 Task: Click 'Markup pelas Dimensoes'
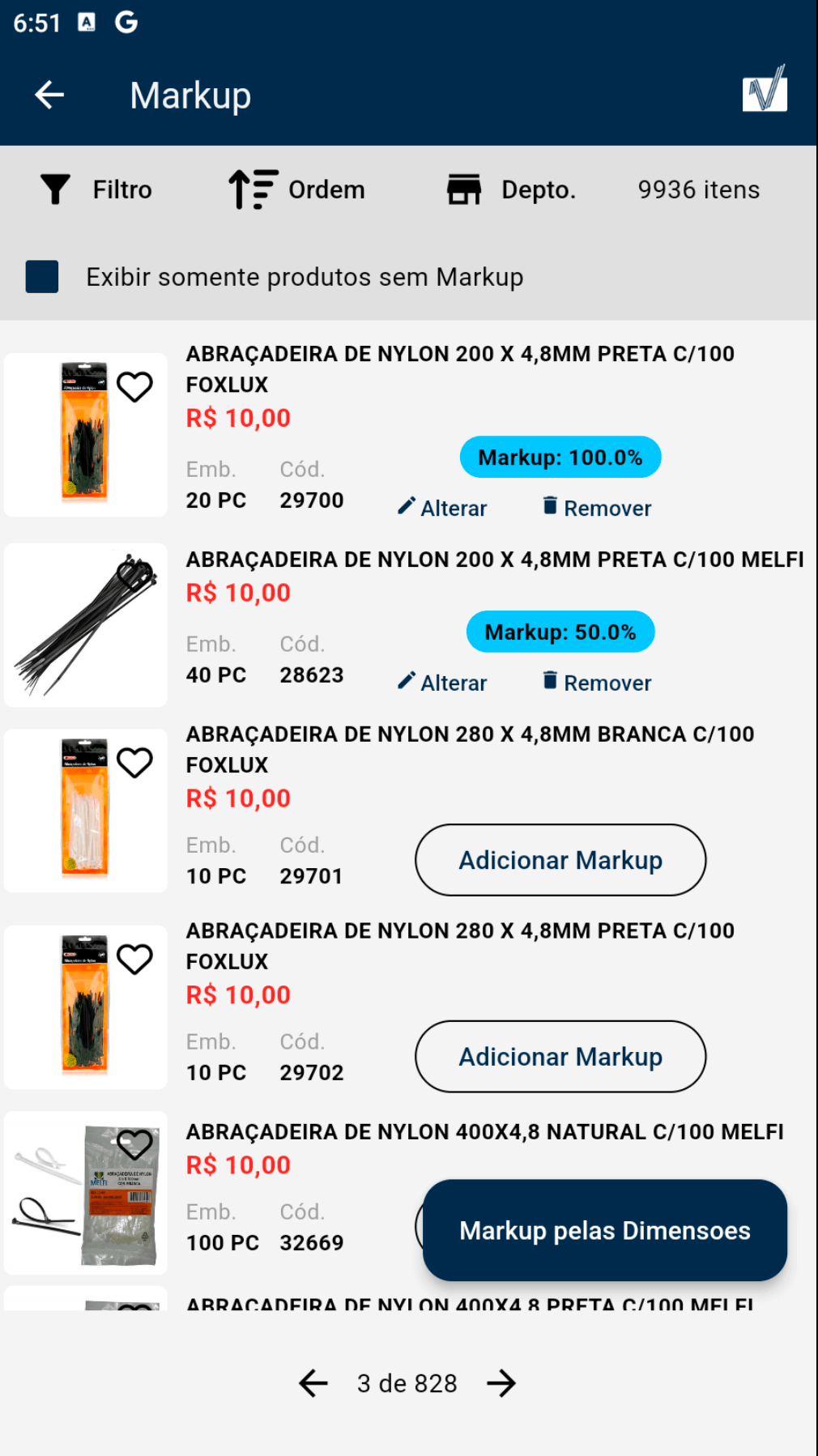603,1231
